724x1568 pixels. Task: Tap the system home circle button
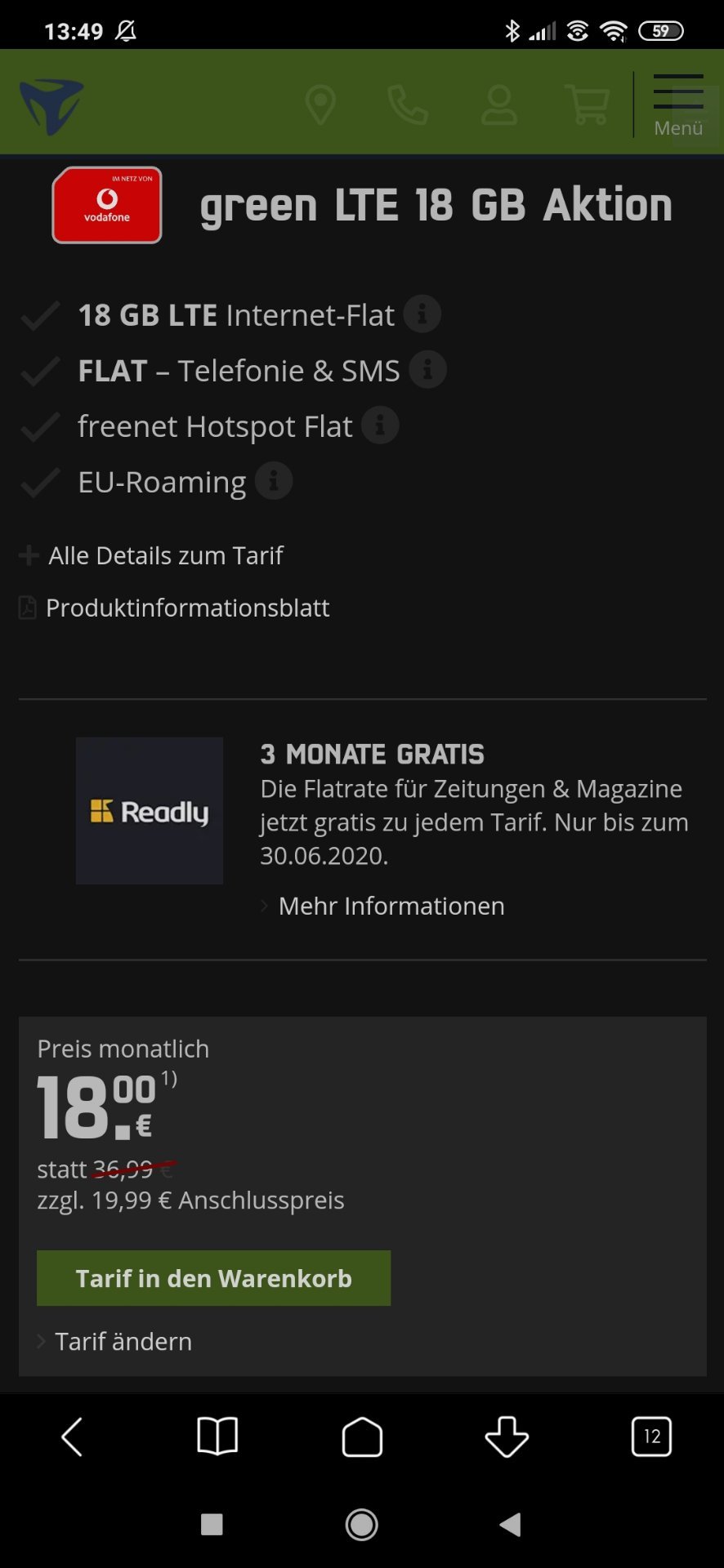click(361, 1524)
